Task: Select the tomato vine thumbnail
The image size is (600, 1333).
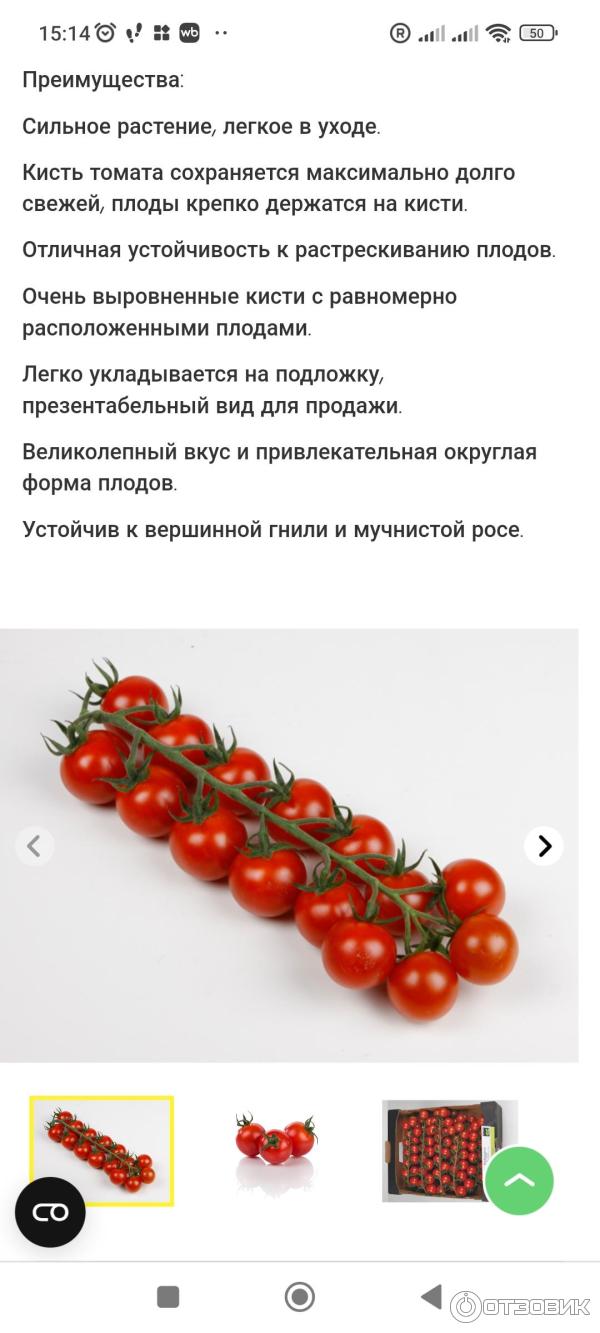Action: [x=101, y=1151]
